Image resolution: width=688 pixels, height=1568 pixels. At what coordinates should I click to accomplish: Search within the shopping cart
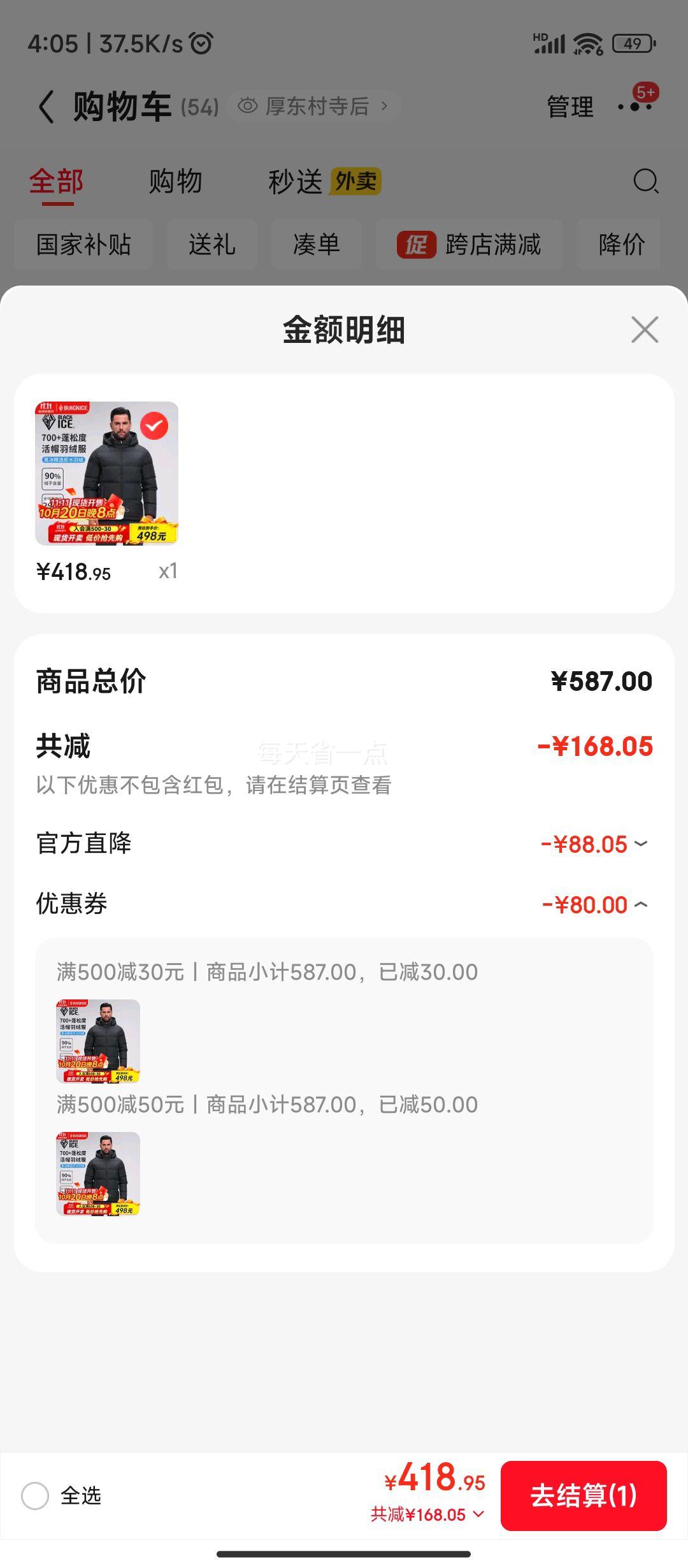(x=645, y=181)
